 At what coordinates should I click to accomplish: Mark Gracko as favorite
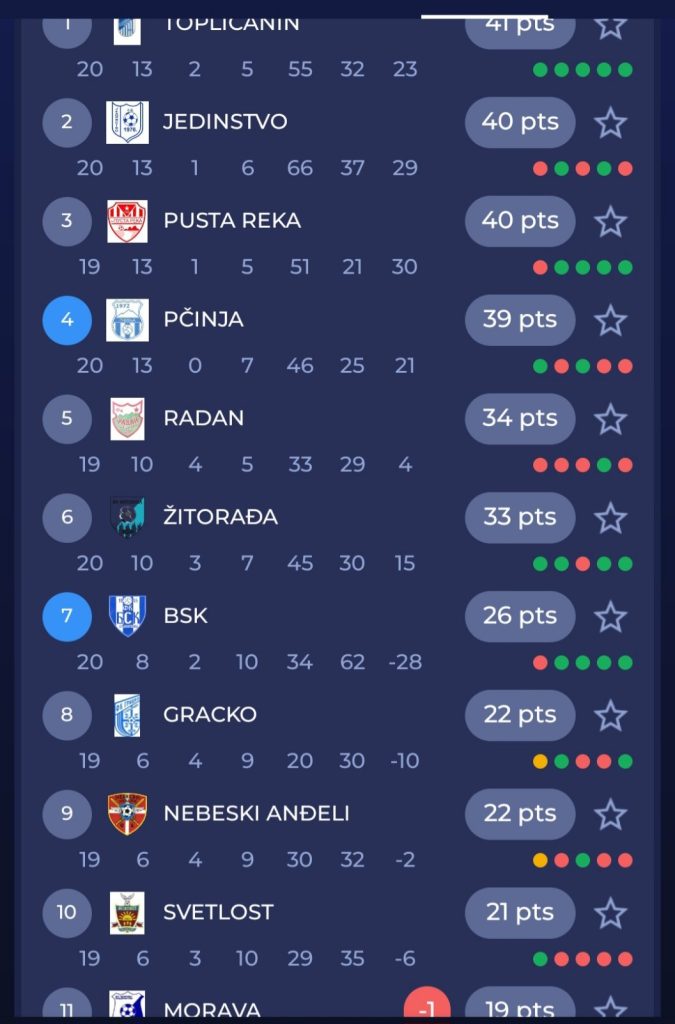point(610,715)
